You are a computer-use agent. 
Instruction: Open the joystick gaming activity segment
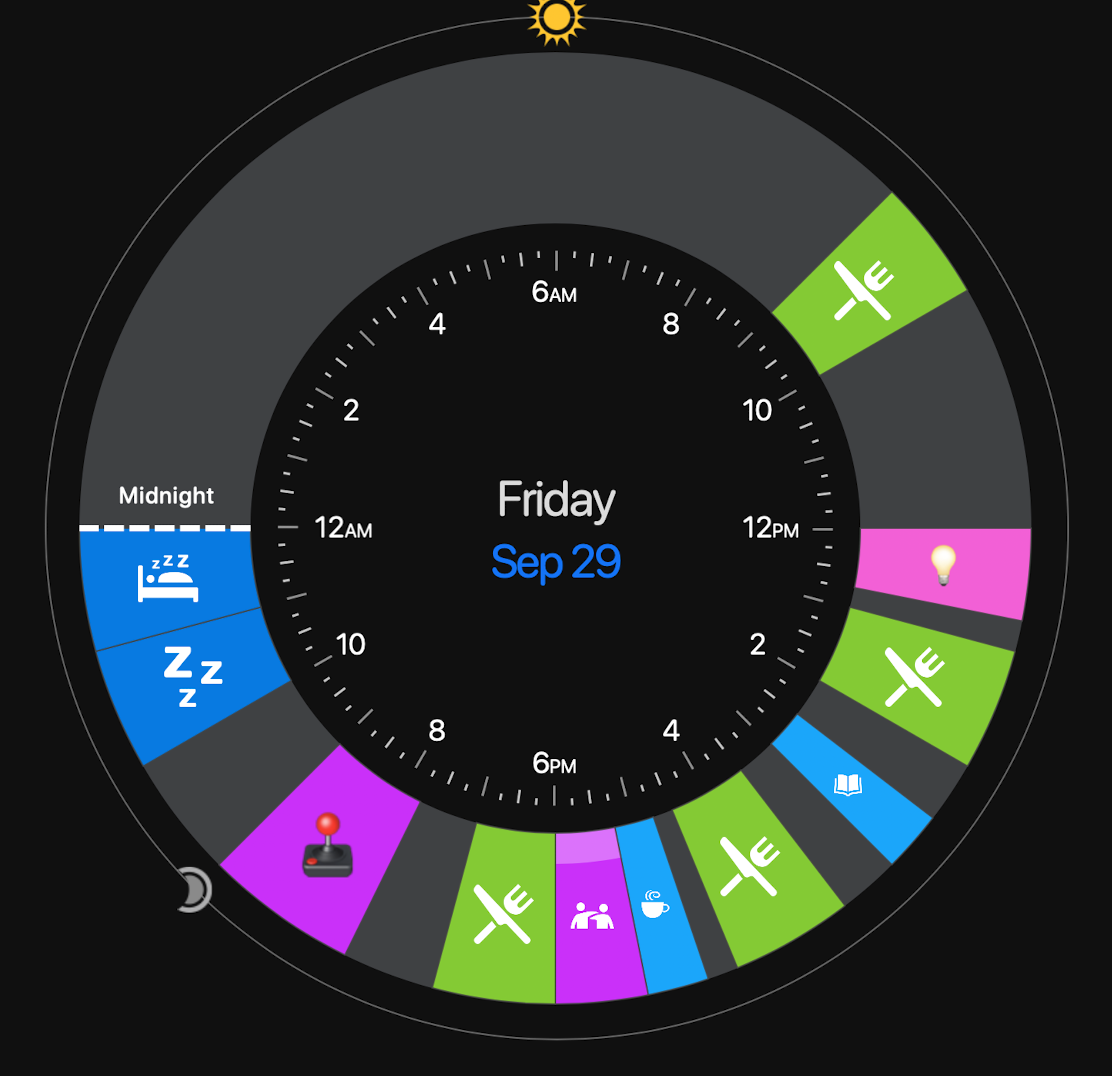tap(325, 845)
